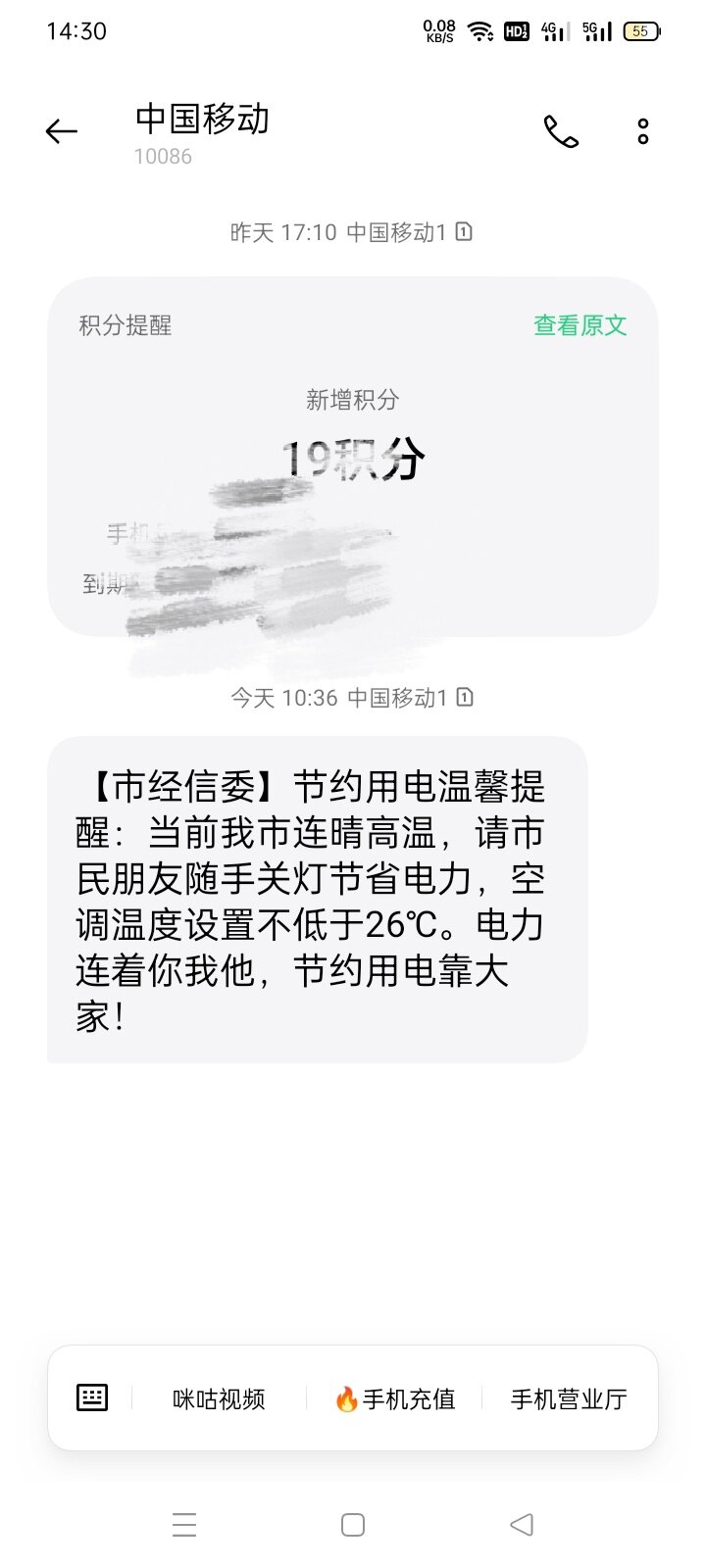Switch to keyboard input mode
This screenshot has width=706, height=1568.
click(x=92, y=1397)
